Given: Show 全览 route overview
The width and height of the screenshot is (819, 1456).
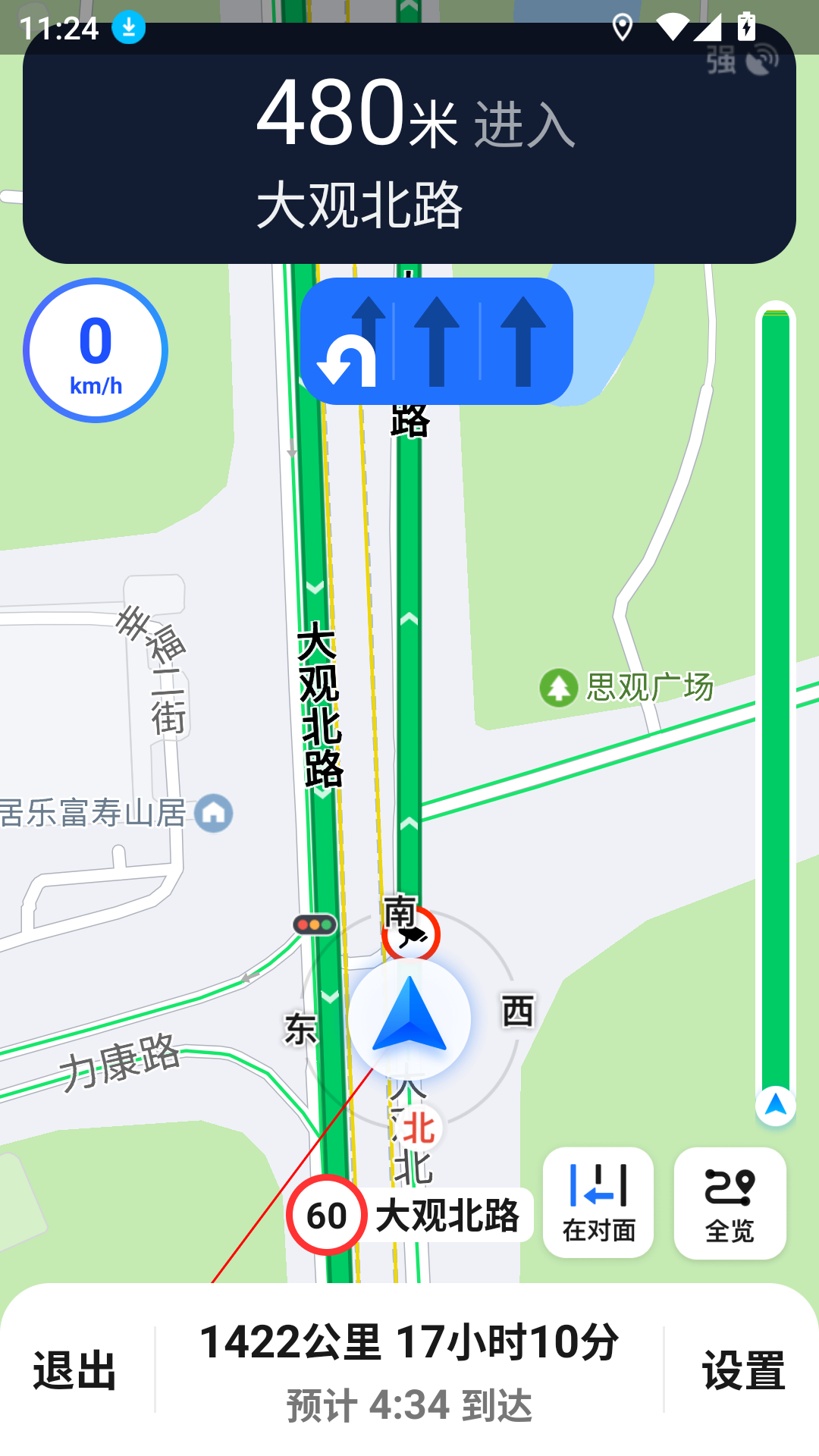Looking at the screenshot, I should pyautogui.click(x=730, y=1203).
